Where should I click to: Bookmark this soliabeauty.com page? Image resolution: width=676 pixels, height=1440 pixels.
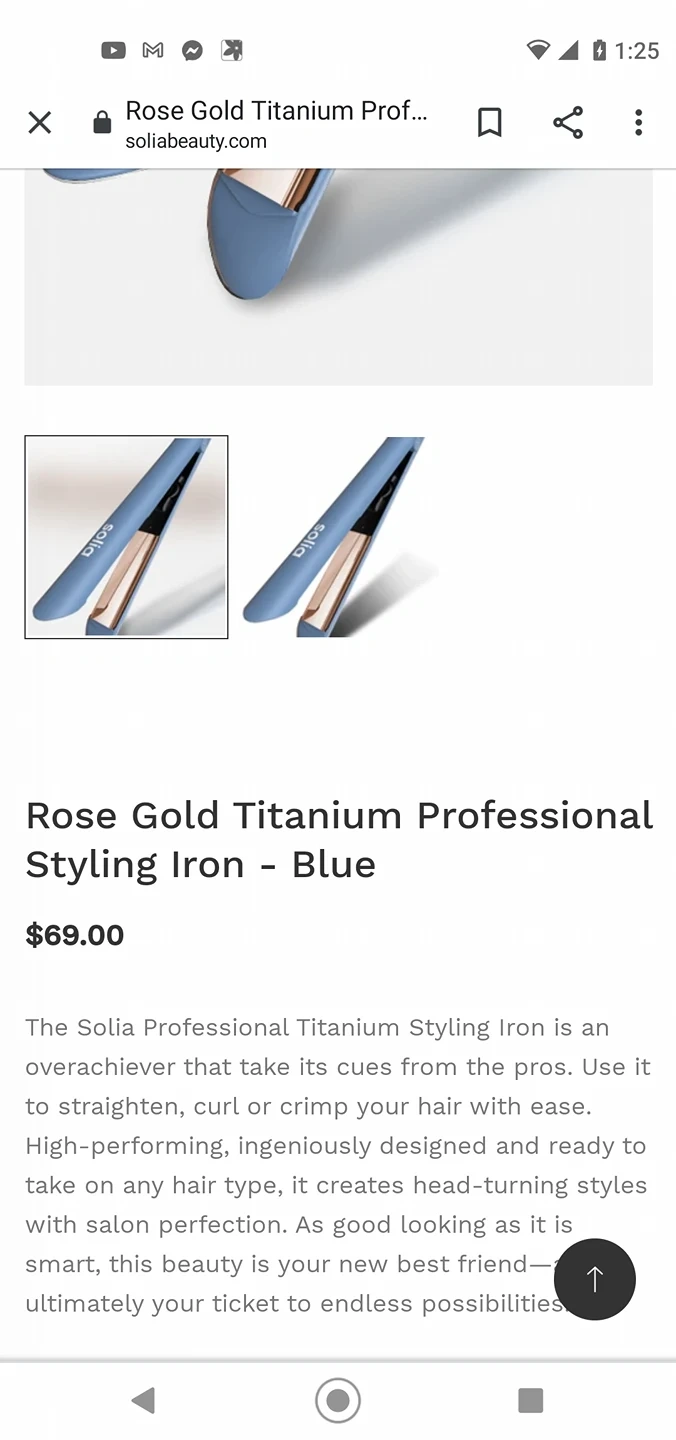(x=489, y=123)
